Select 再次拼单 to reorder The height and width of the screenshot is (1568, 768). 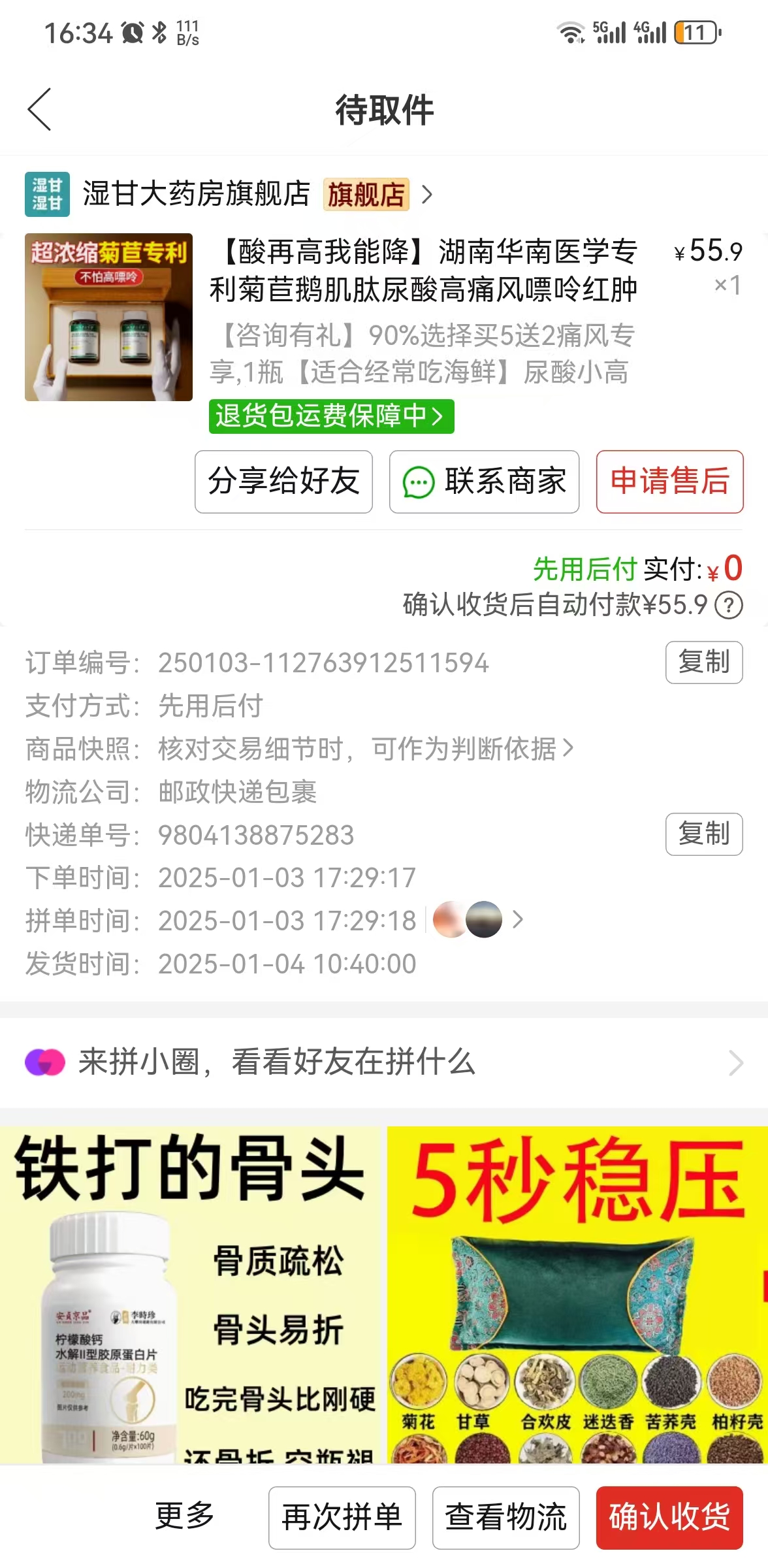pos(342,1517)
